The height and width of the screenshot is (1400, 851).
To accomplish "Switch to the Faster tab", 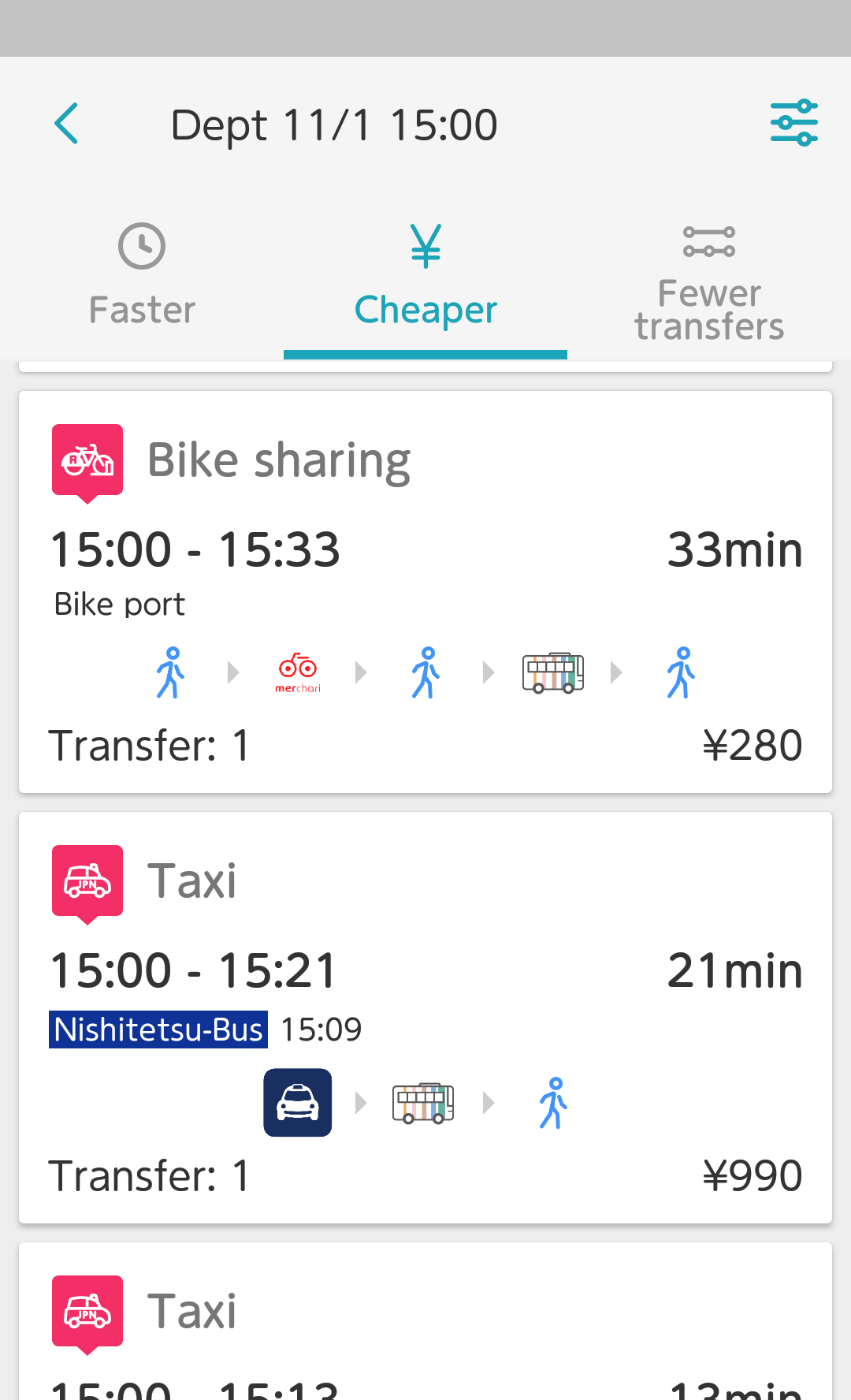I will click(142, 276).
